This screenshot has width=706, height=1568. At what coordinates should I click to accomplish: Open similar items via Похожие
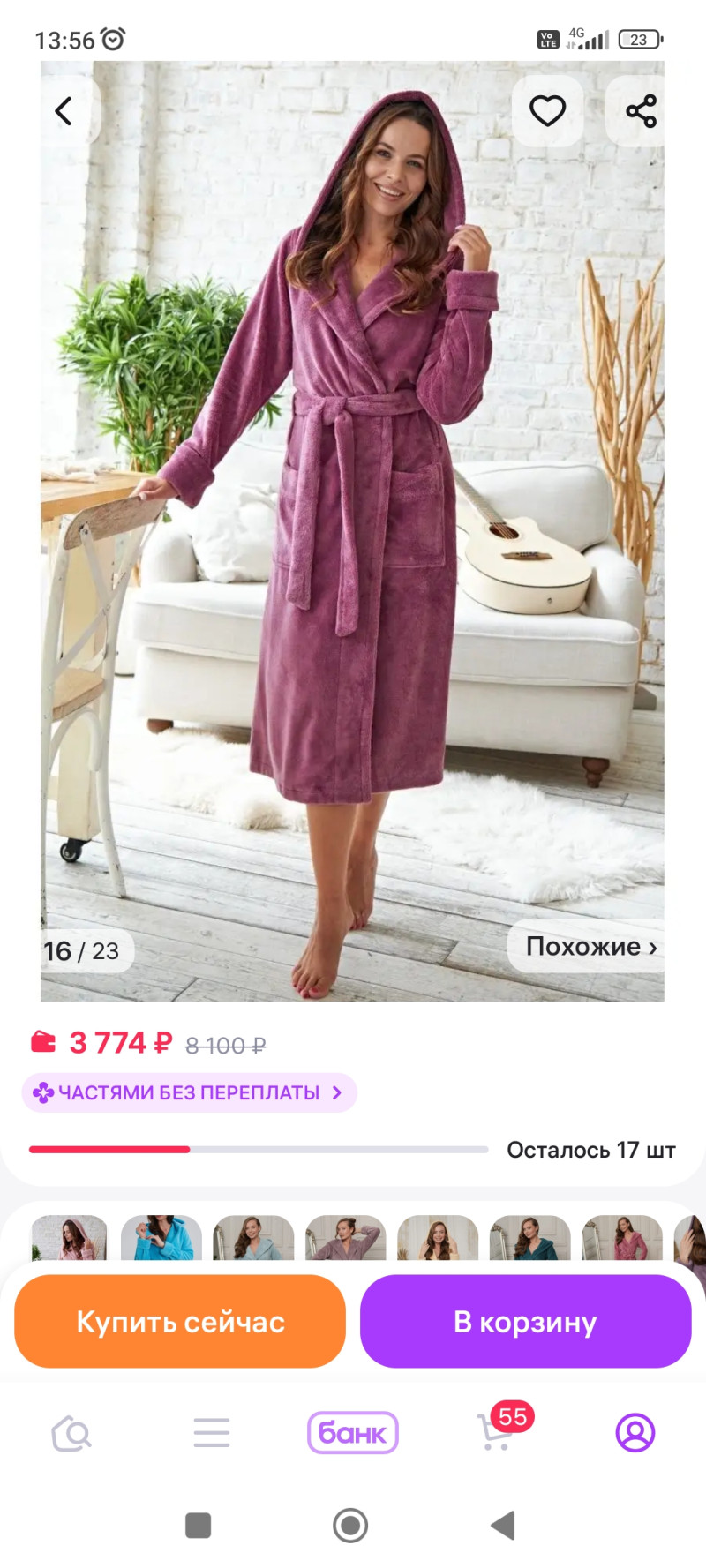pyautogui.click(x=590, y=947)
